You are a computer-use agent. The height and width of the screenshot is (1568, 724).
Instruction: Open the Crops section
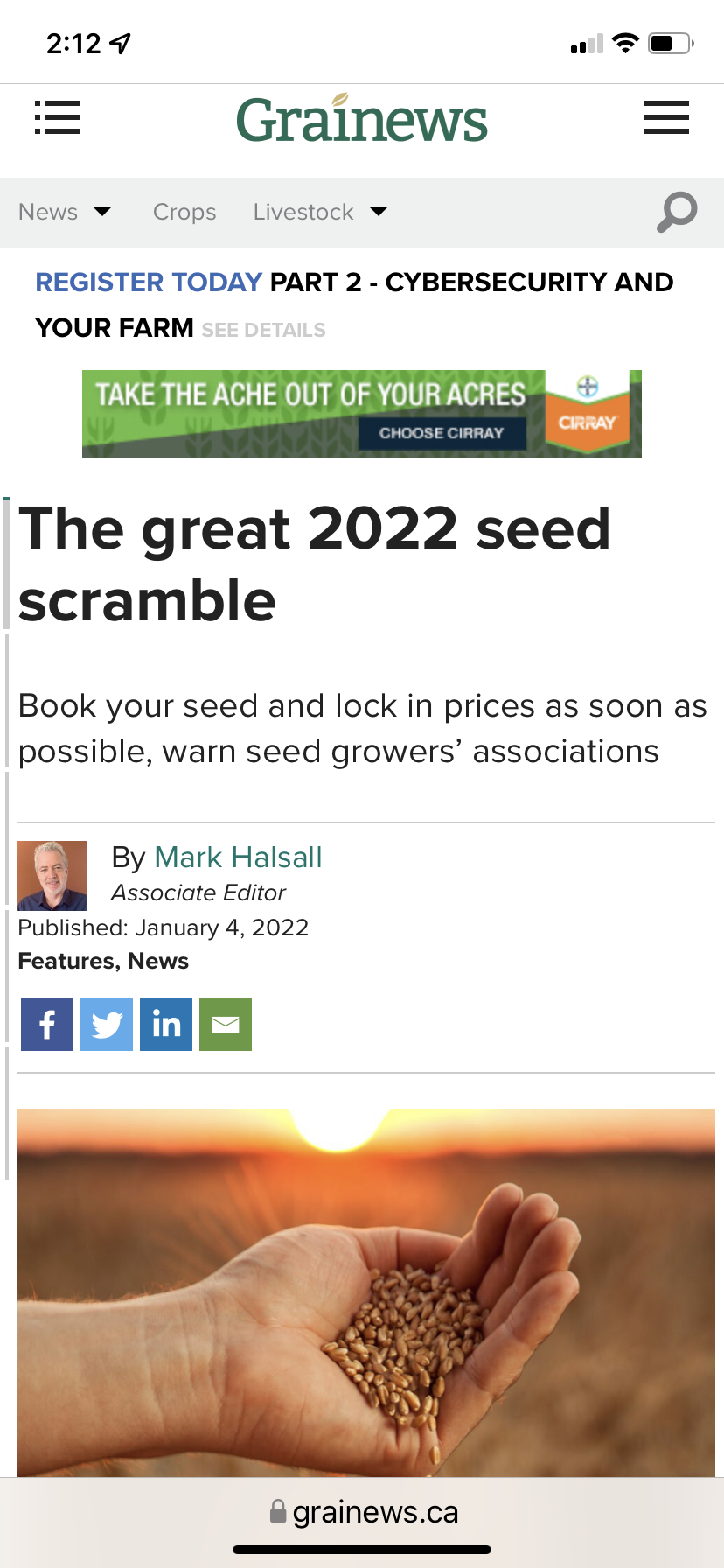pos(184,212)
